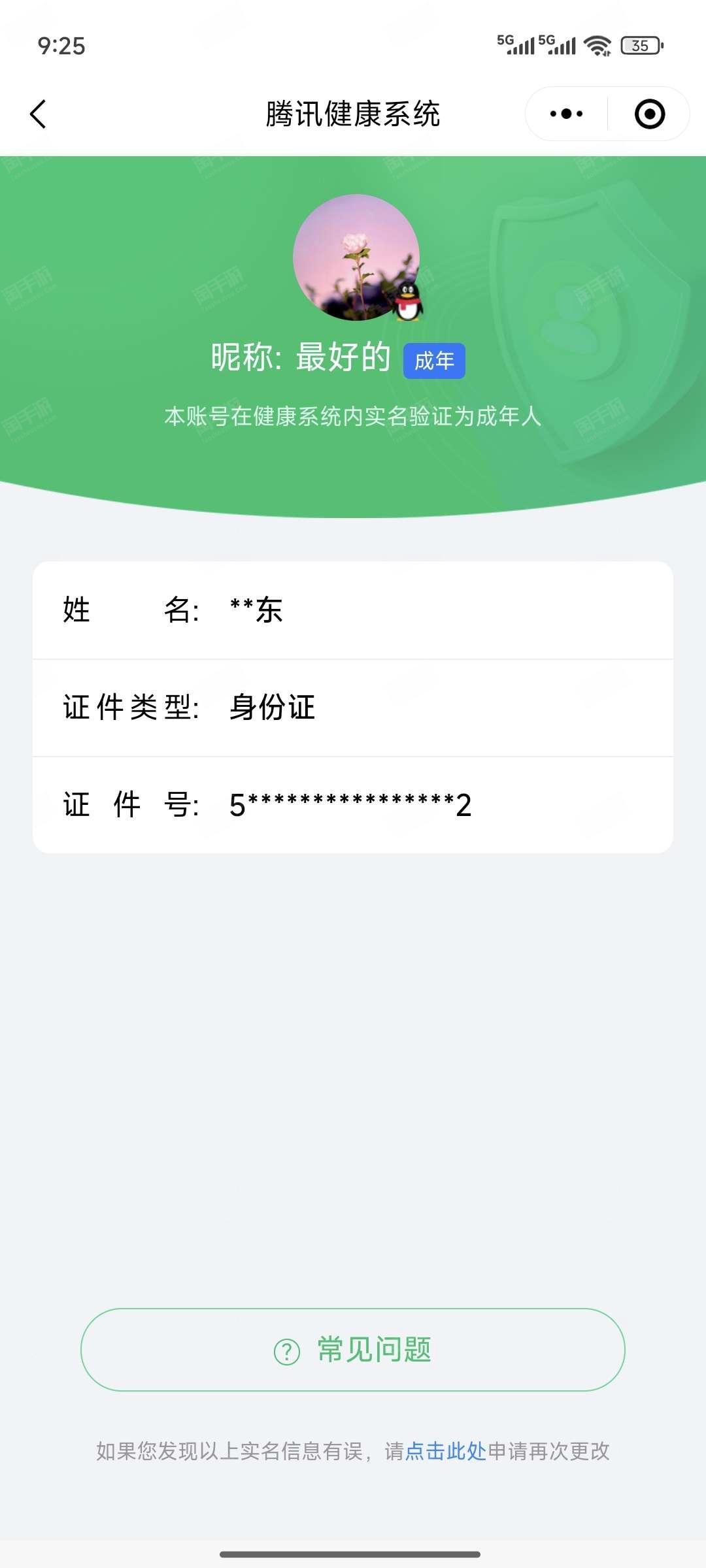Close the mini program with the circle button
This screenshot has height=1568, width=706.
point(650,114)
